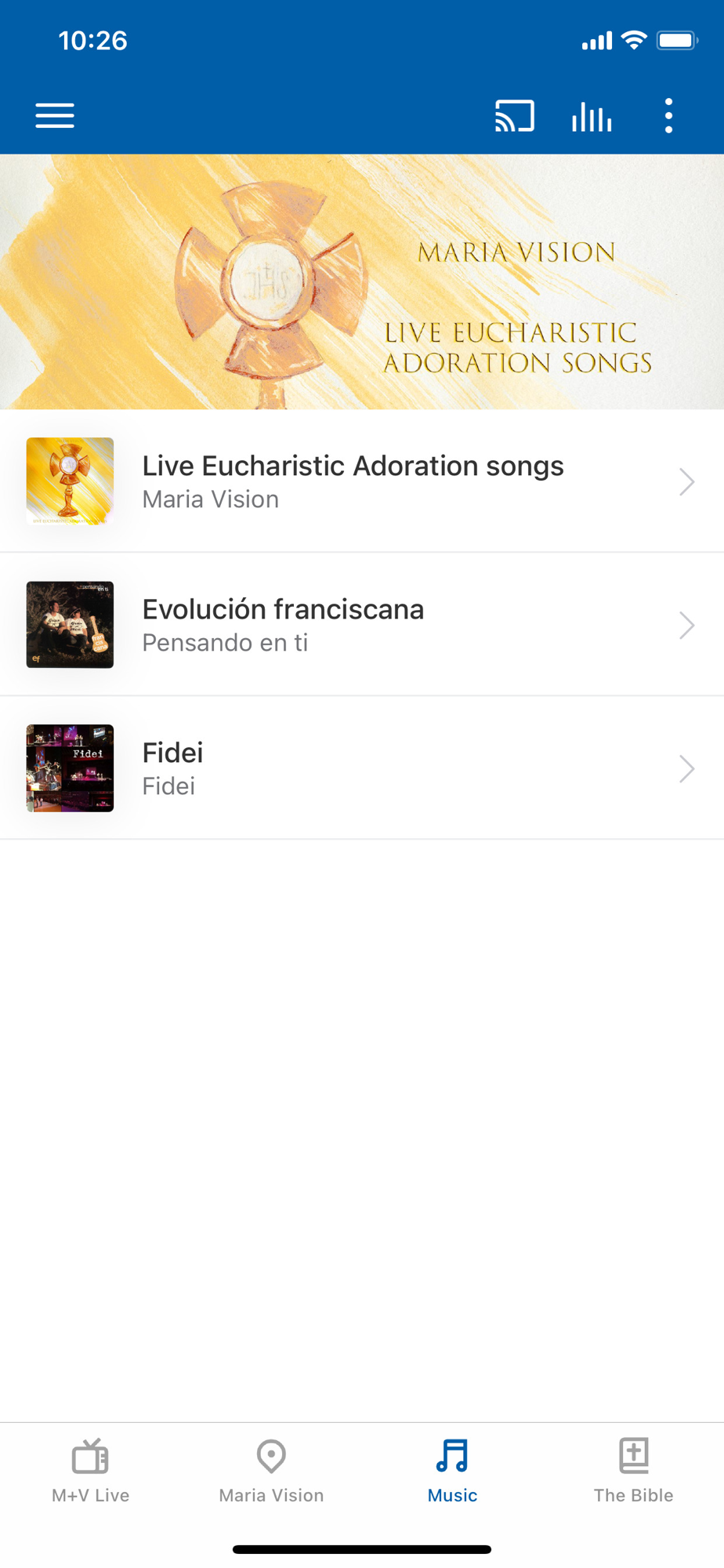Open the audio equalizer bars icon
The width and height of the screenshot is (724, 1568).
pyautogui.click(x=592, y=117)
